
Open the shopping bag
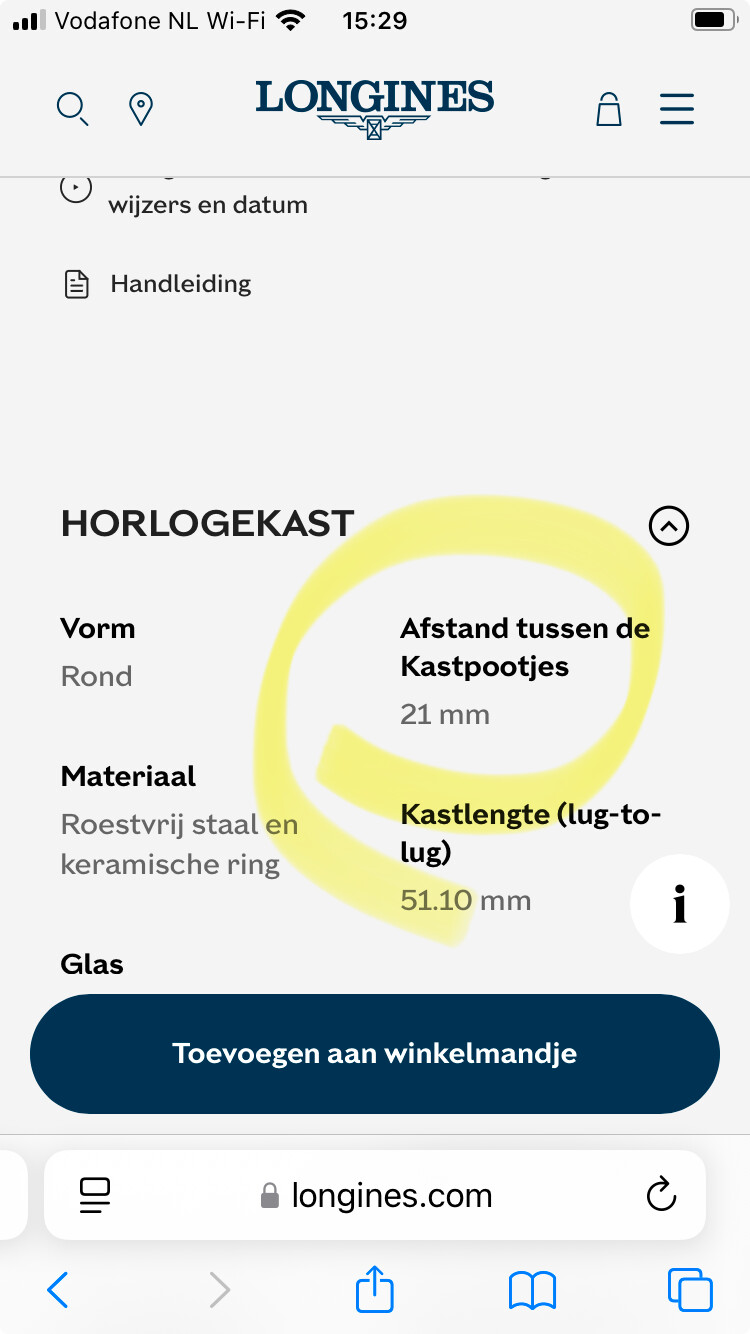[x=608, y=109]
